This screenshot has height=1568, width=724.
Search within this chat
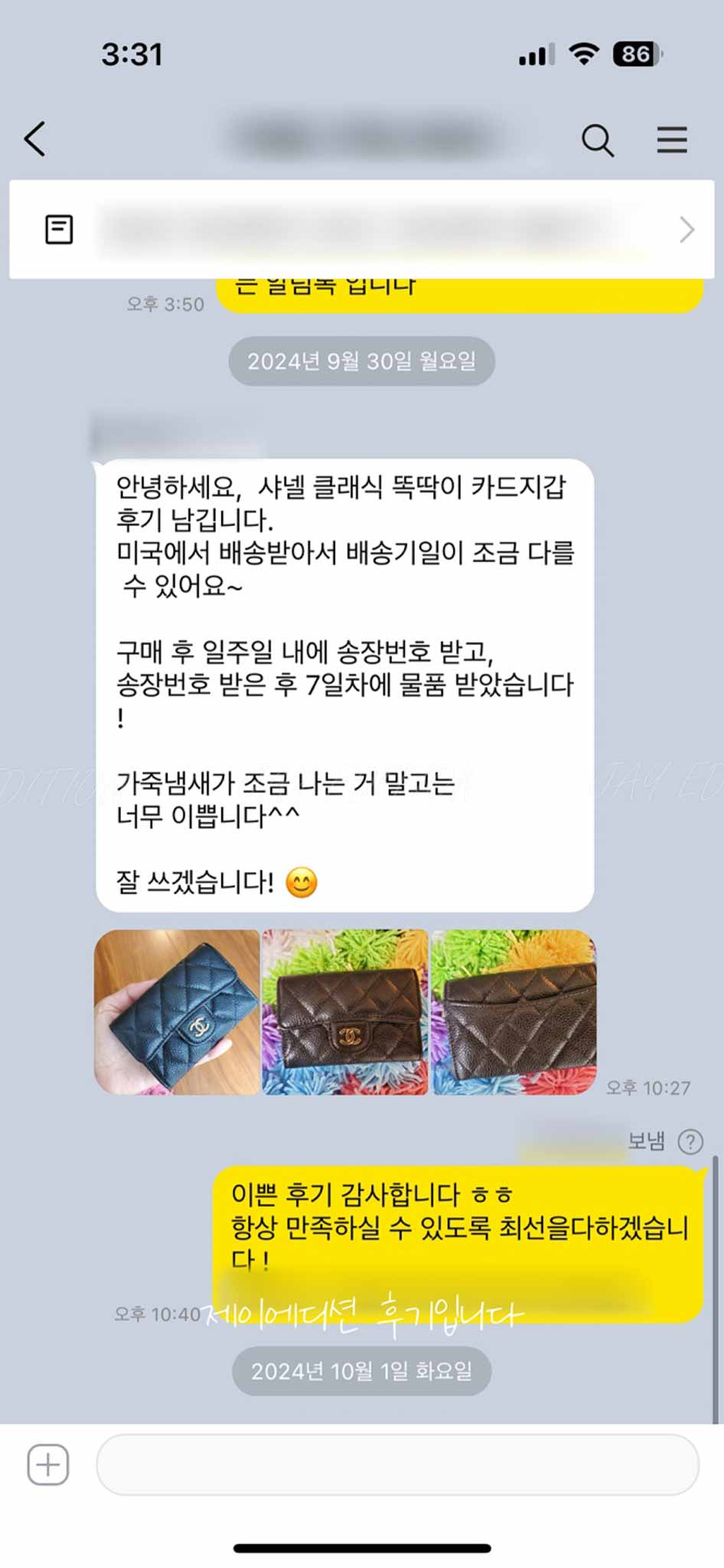coord(597,140)
